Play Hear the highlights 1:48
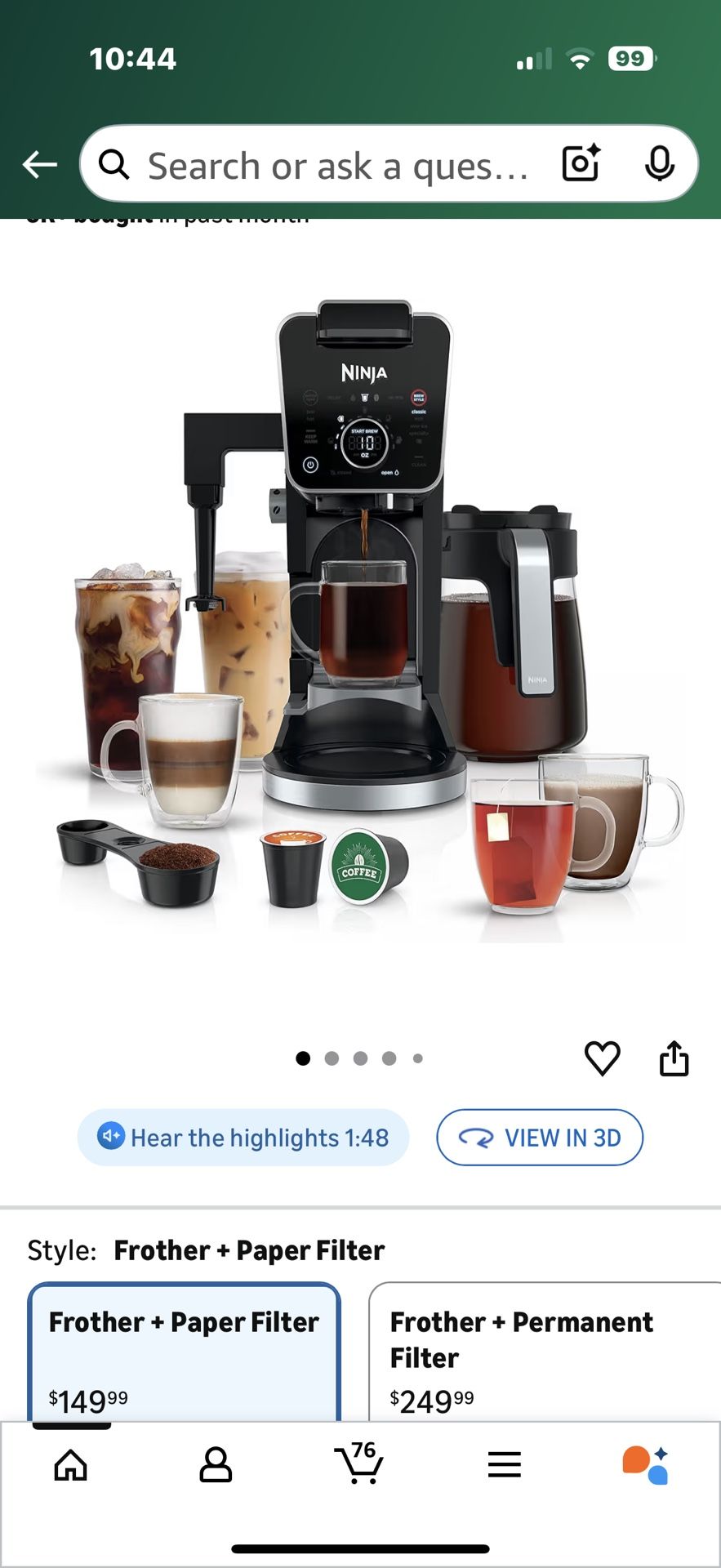 (x=243, y=1137)
